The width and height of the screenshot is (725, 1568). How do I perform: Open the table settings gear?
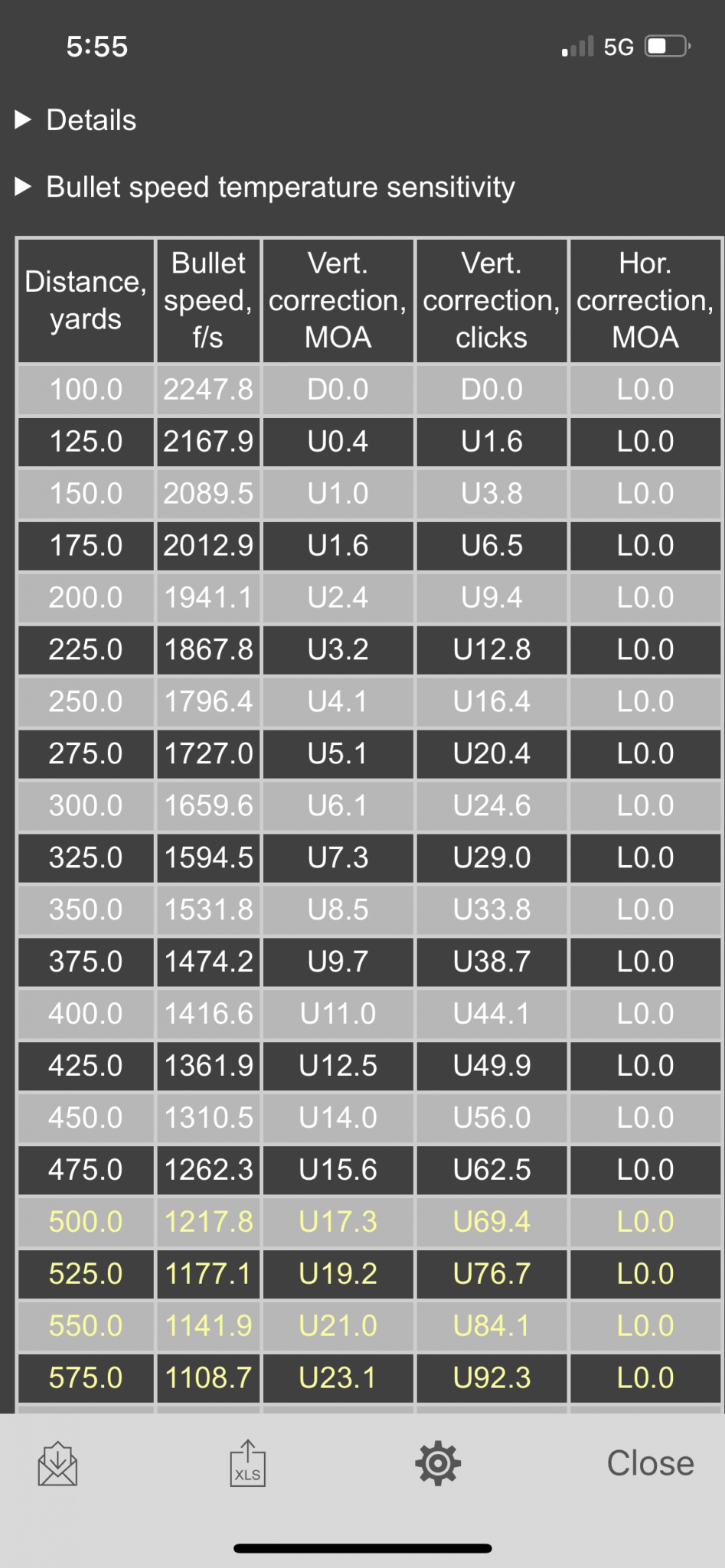(438, 1464)
